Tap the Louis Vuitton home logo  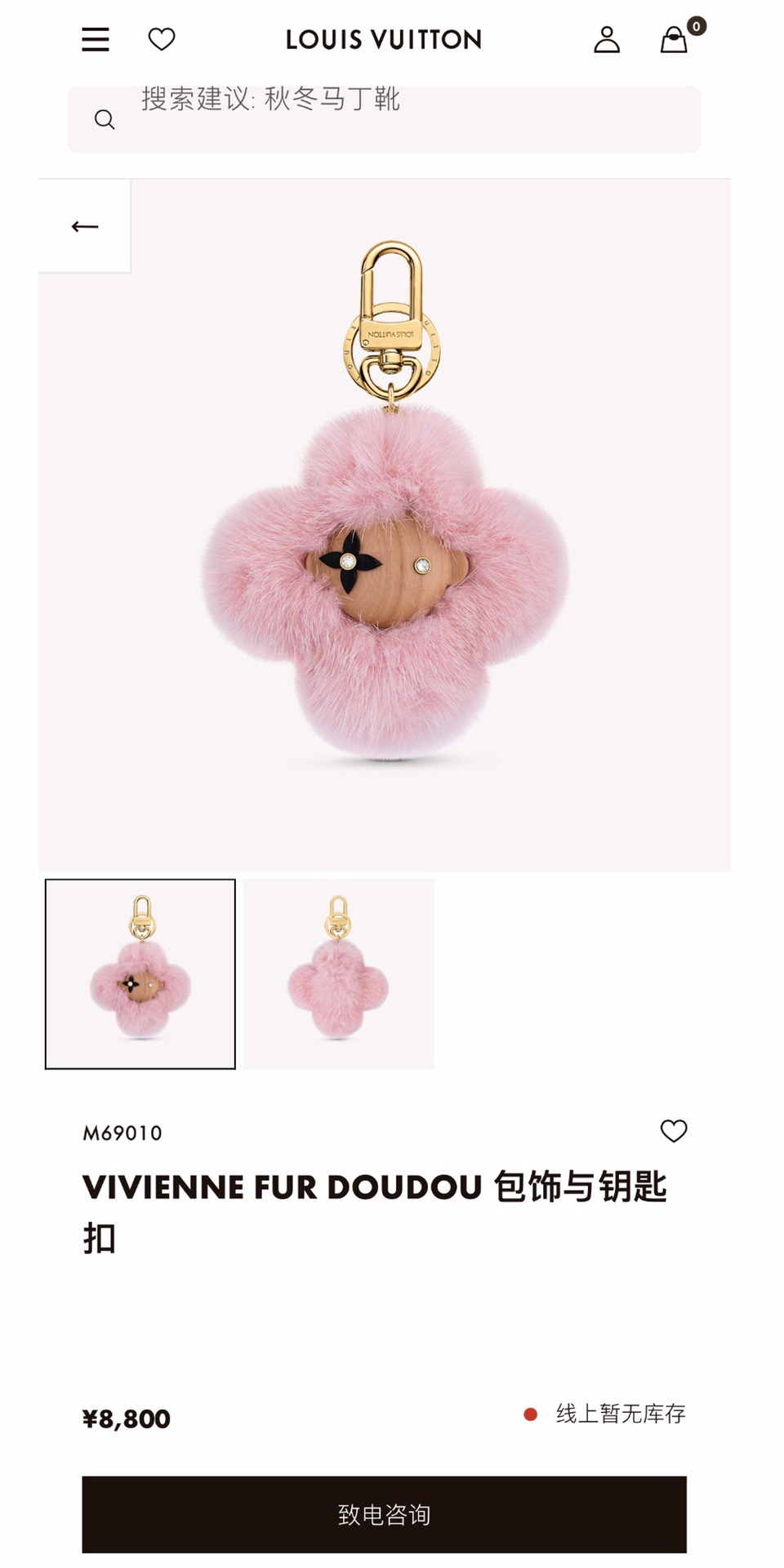click(384, 39)
